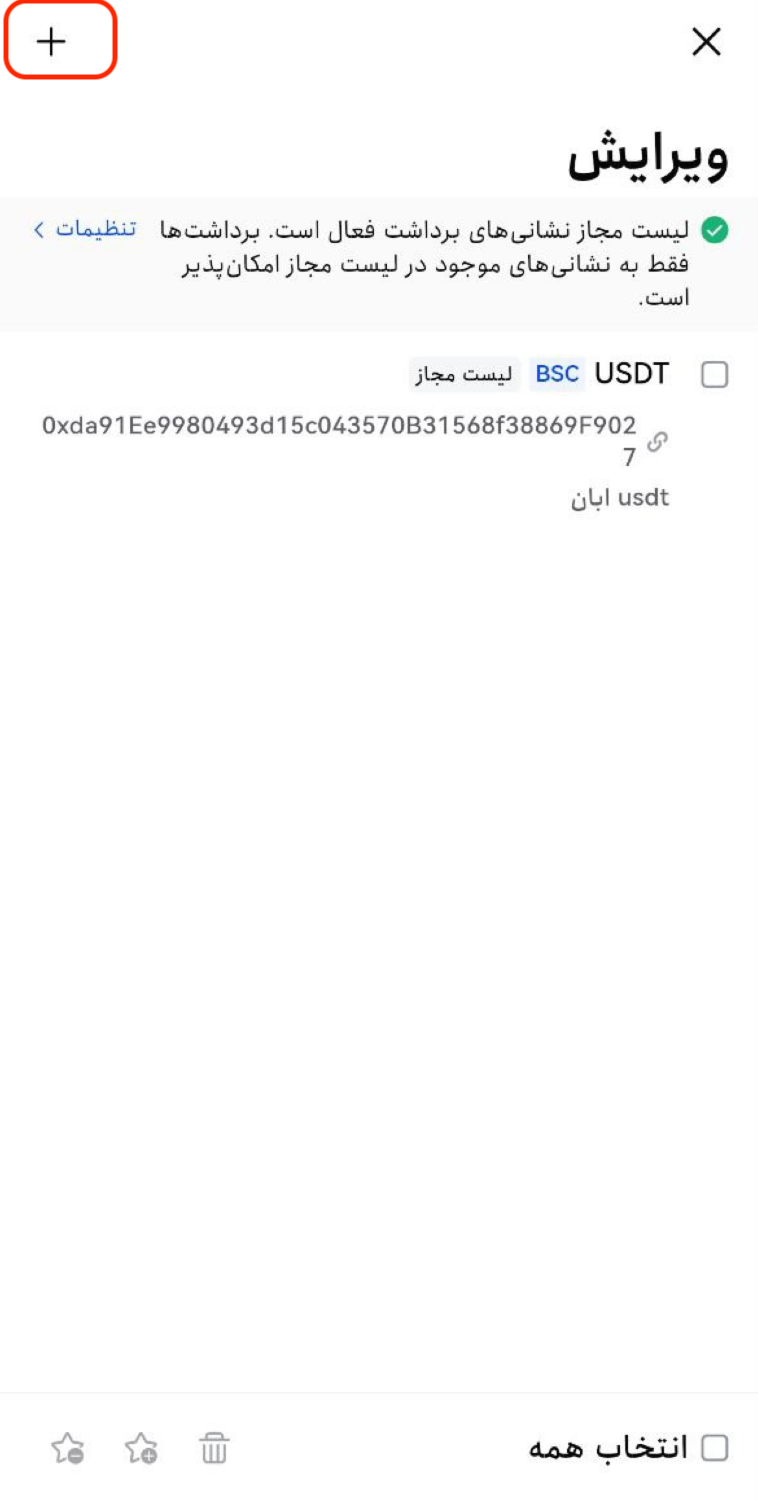
Task: Add selected addresses to favorites
Action: 141,1447
